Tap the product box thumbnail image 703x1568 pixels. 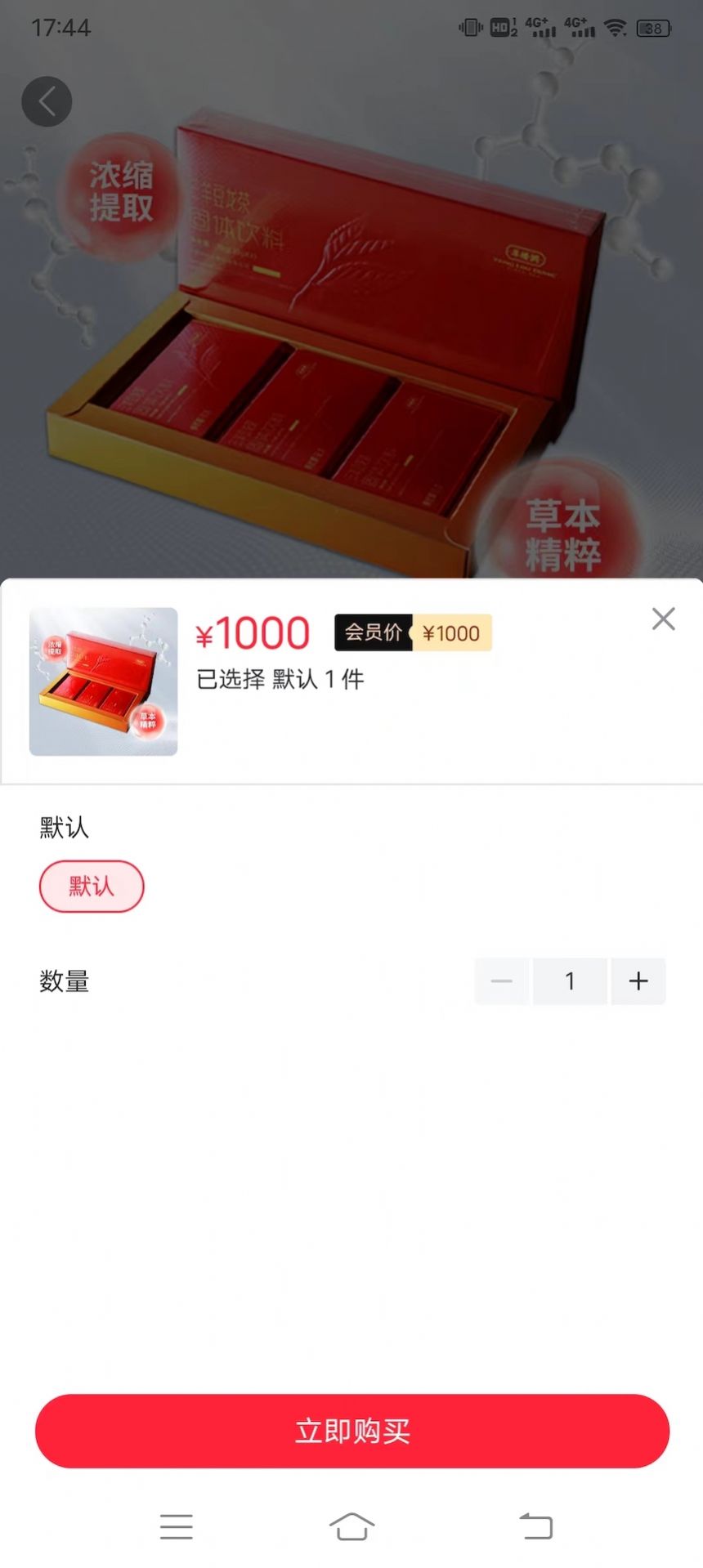pos(102,681)
